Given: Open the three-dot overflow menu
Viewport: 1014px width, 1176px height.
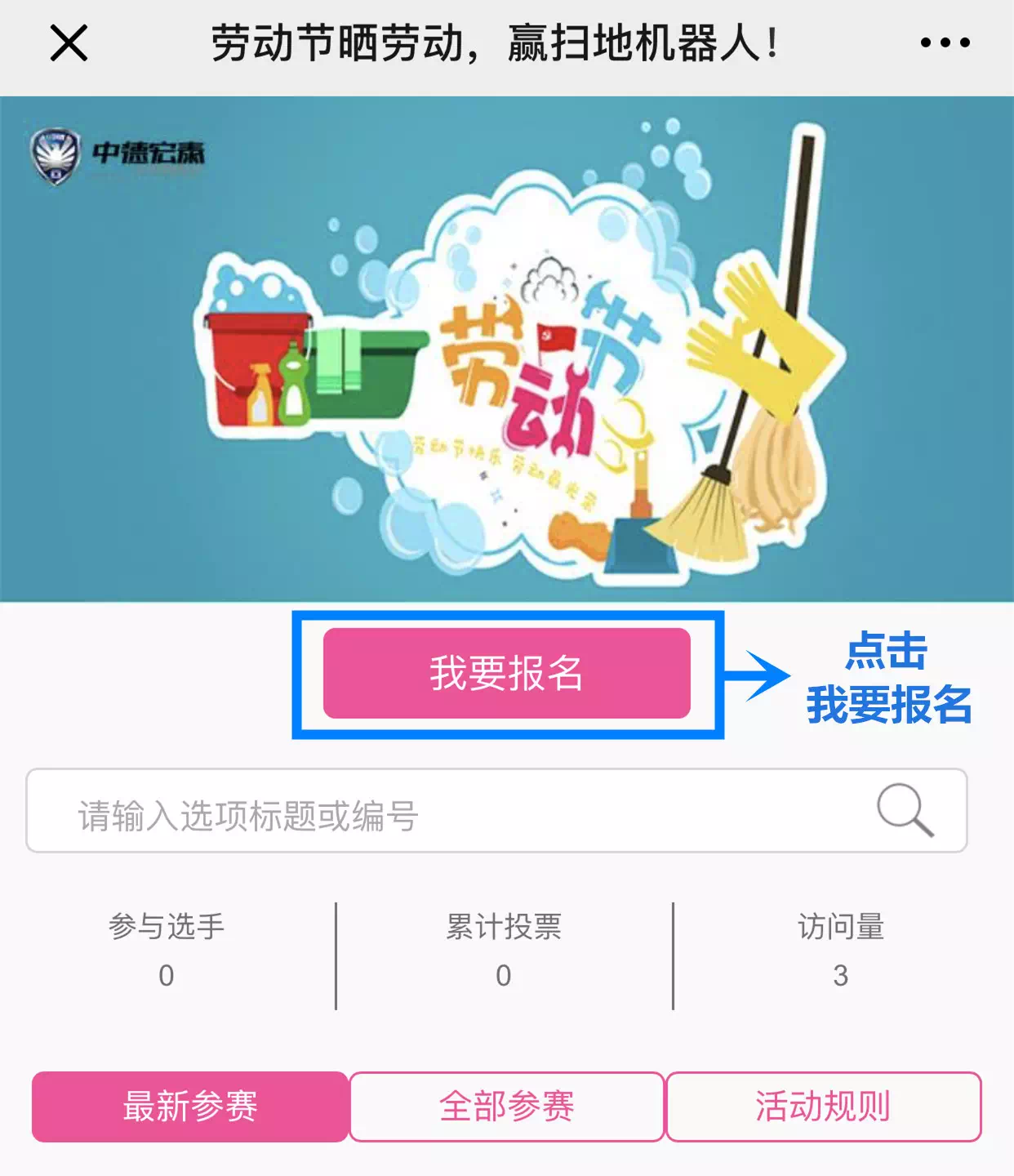Looking at the screenshot, I should 945,42.
